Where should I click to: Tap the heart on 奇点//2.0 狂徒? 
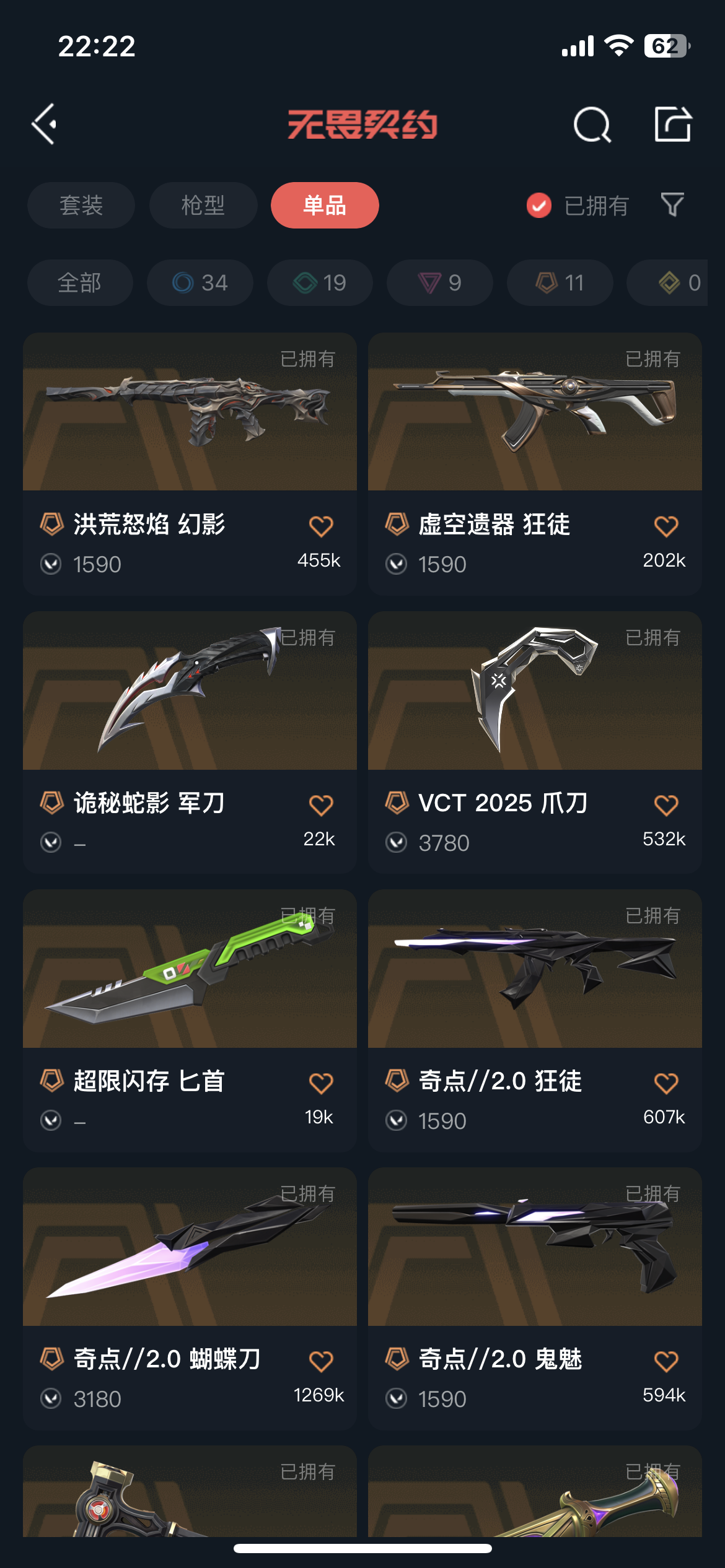click(x=666, y=1083)
